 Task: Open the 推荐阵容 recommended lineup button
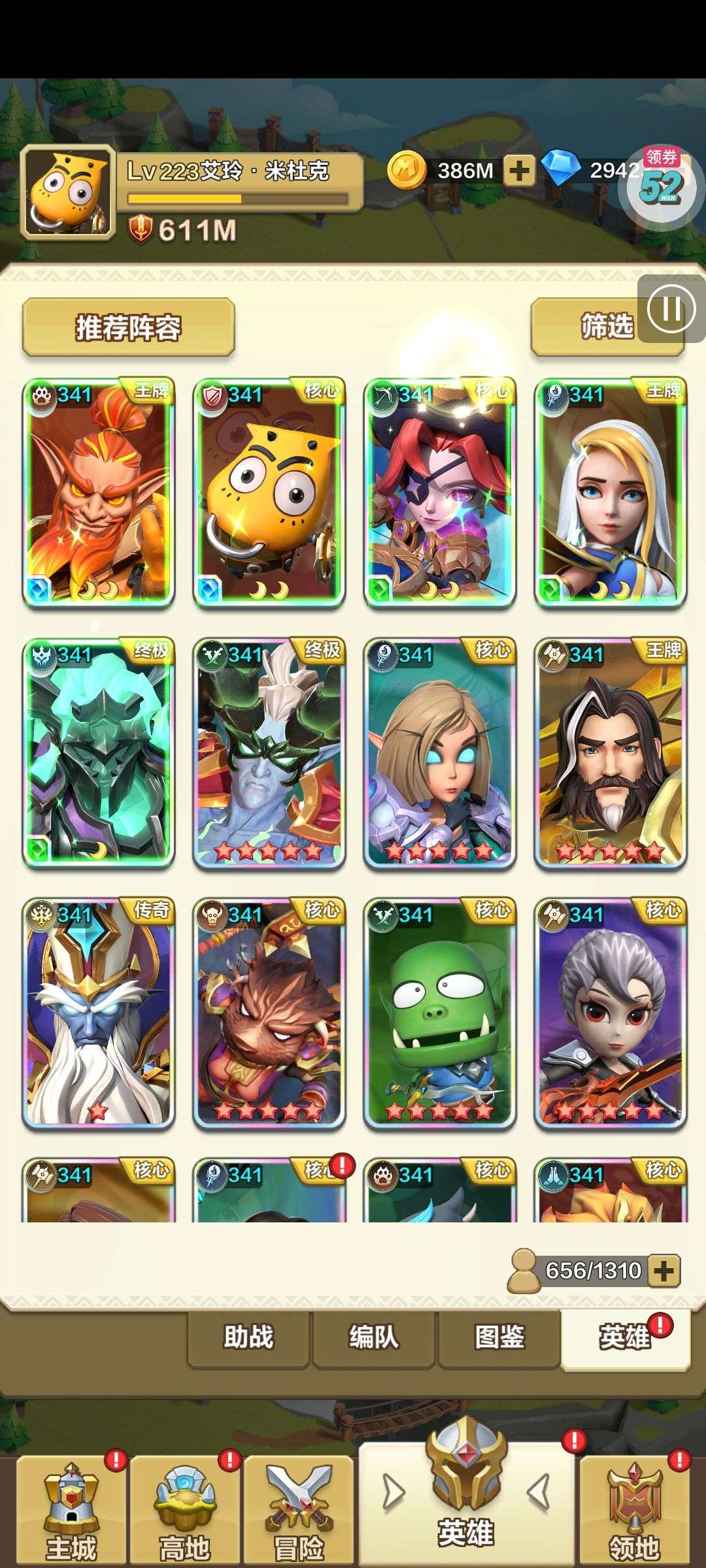coord(128,327)
